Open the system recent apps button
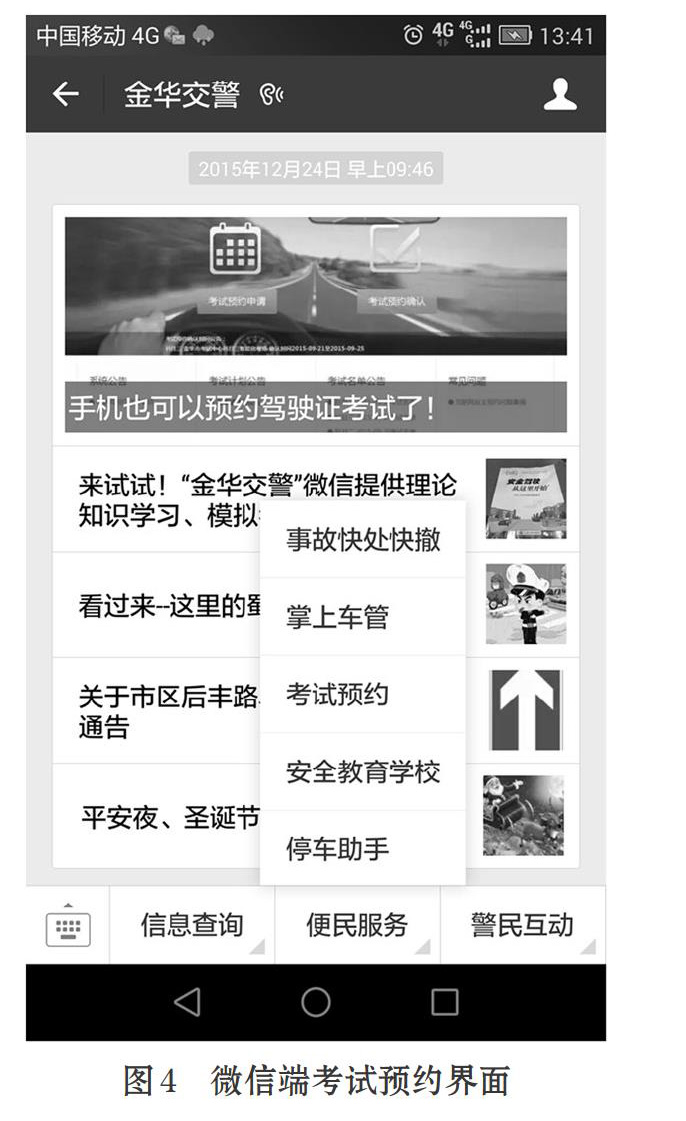This screenshot has height=1121, width=686. point(444,1002)
